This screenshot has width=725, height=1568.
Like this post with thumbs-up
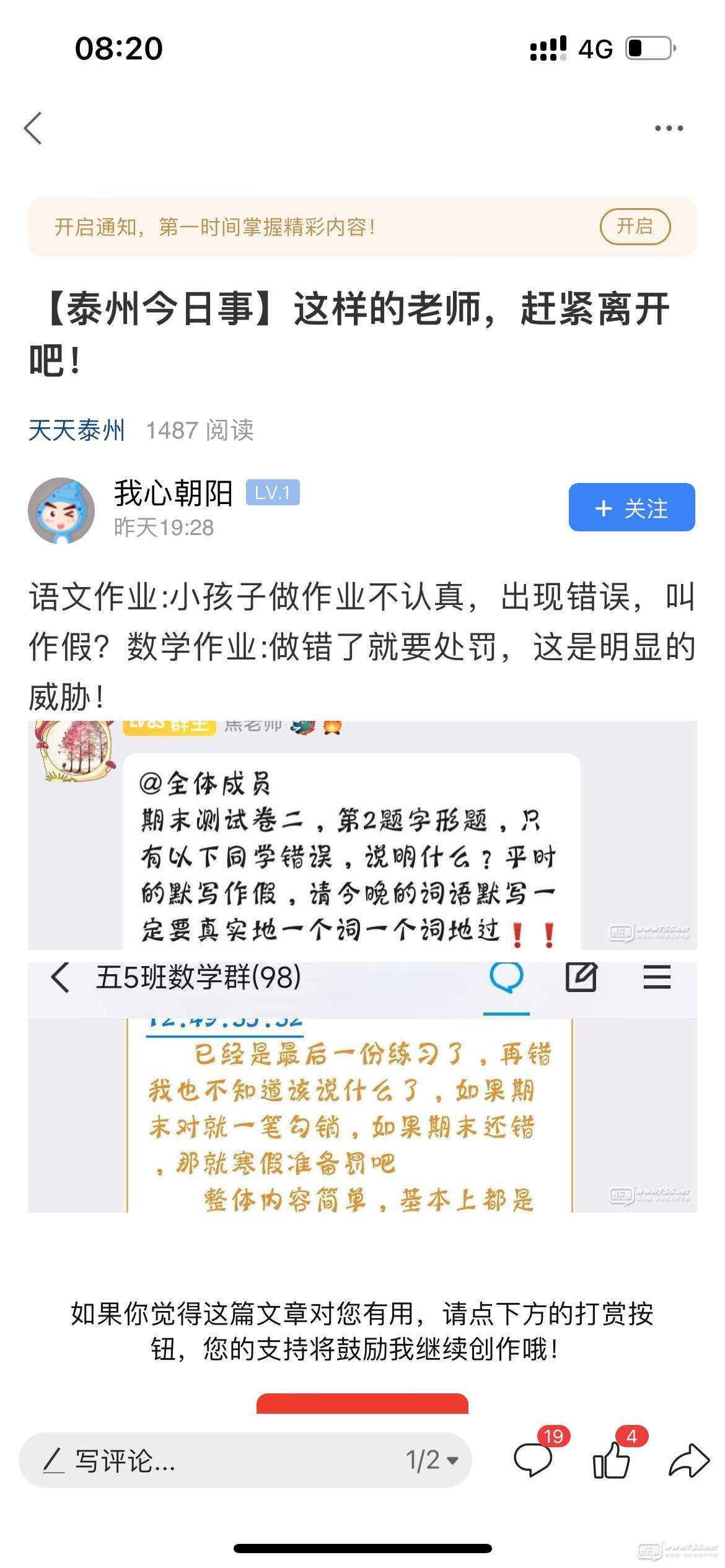[x=612, y=1459]
